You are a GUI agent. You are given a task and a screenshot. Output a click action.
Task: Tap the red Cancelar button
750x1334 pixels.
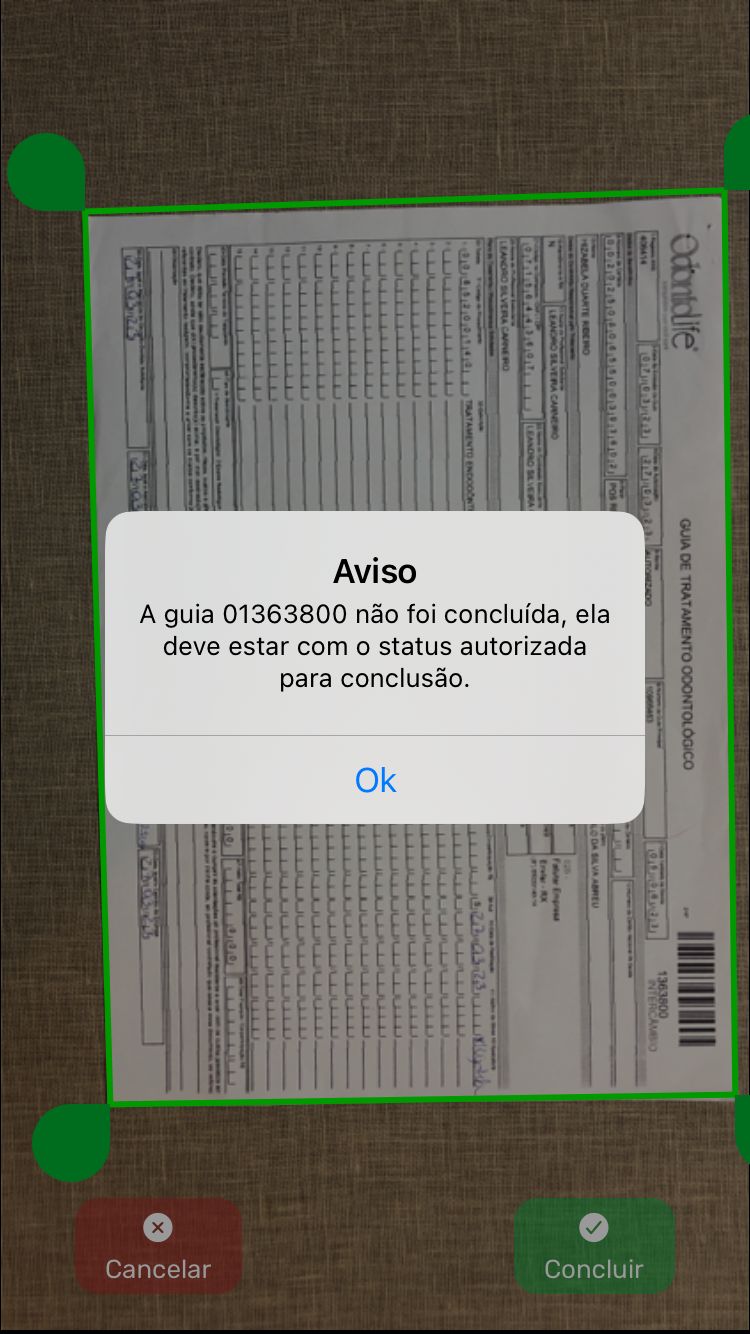tap(158, 1246)
